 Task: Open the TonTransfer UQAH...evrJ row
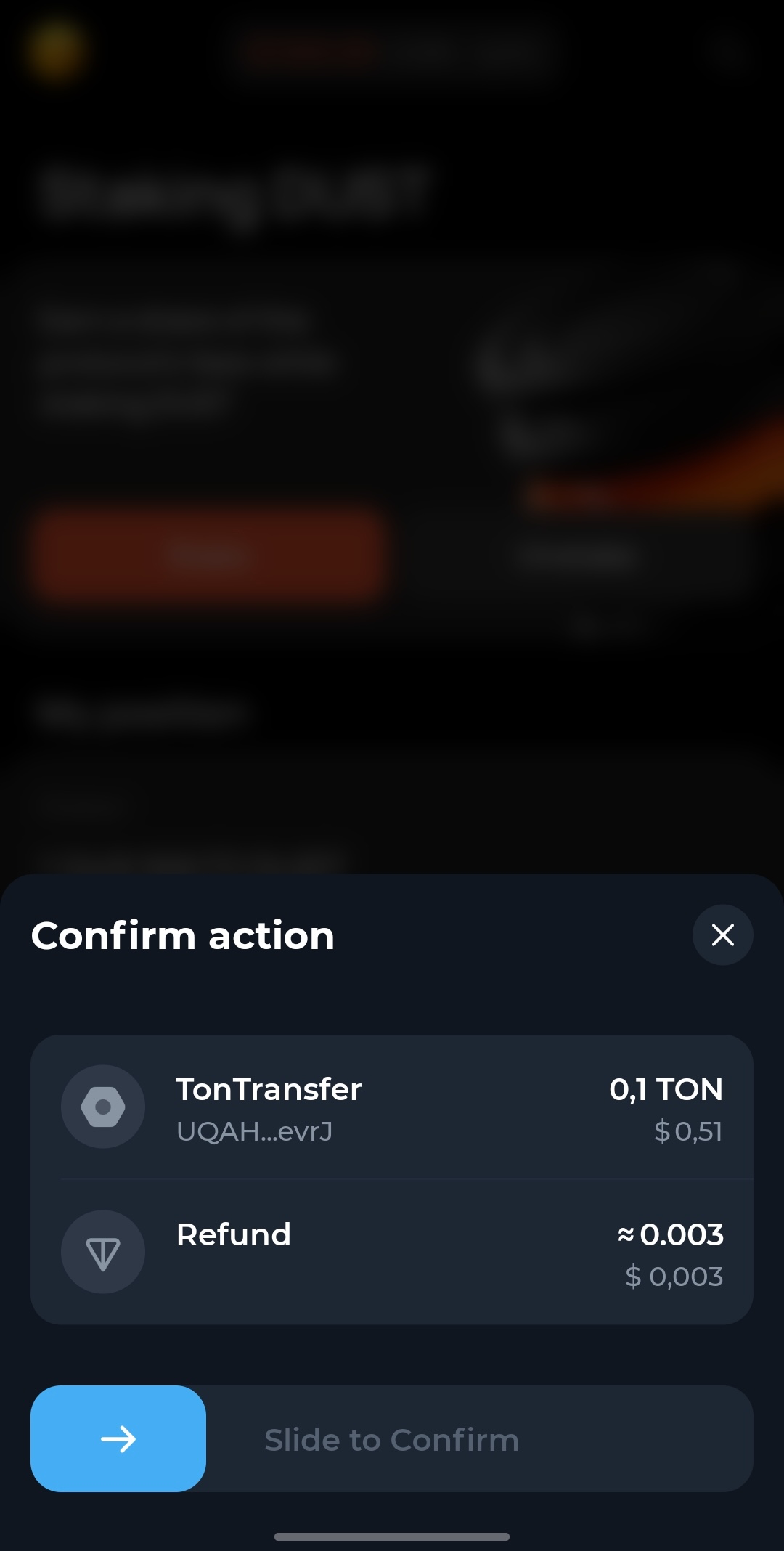pyautogui.click(x=392, y=1107)
